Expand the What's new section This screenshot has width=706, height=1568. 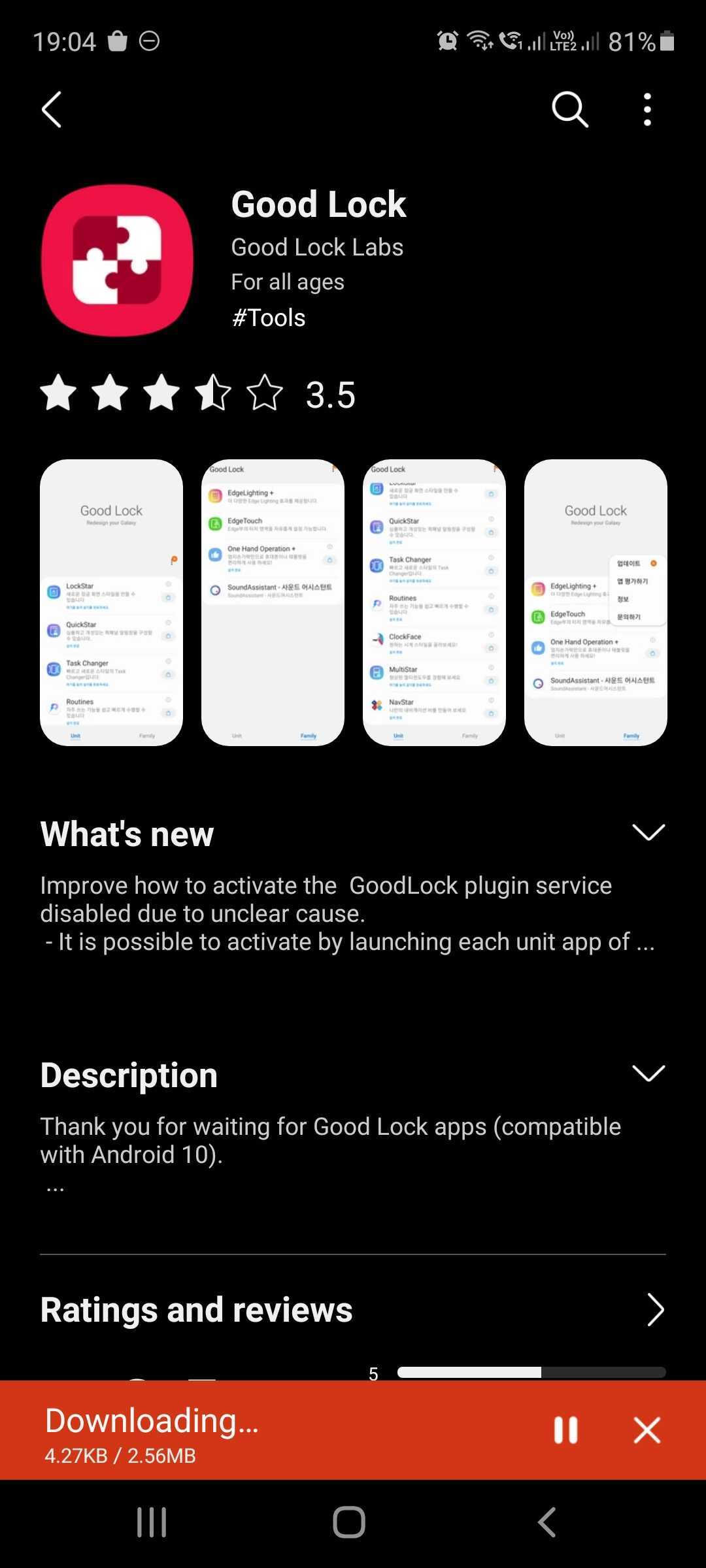pyautogui.click(x=648, y=832)
